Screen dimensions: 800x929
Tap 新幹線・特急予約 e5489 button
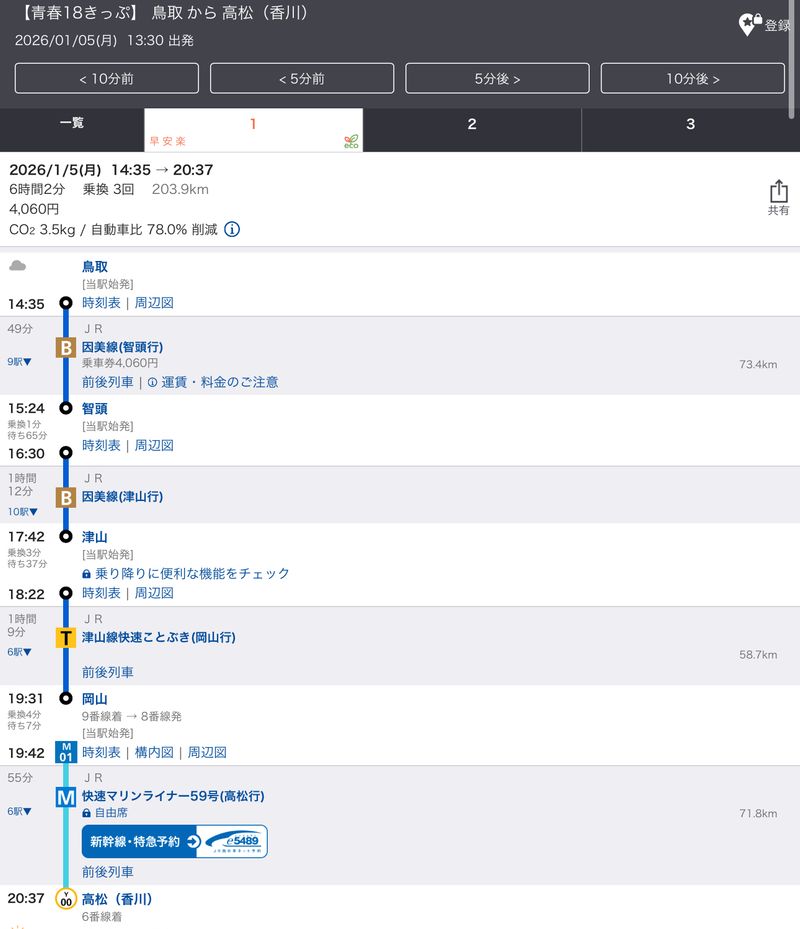(174, 841)
